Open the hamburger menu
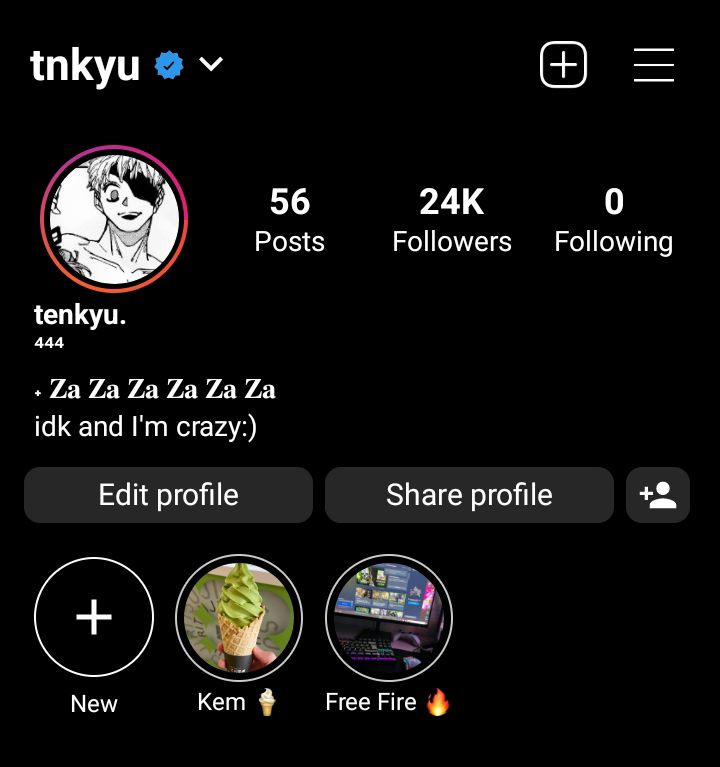The height and width of the screenshot is (767, 720). (x=653, y=66)
